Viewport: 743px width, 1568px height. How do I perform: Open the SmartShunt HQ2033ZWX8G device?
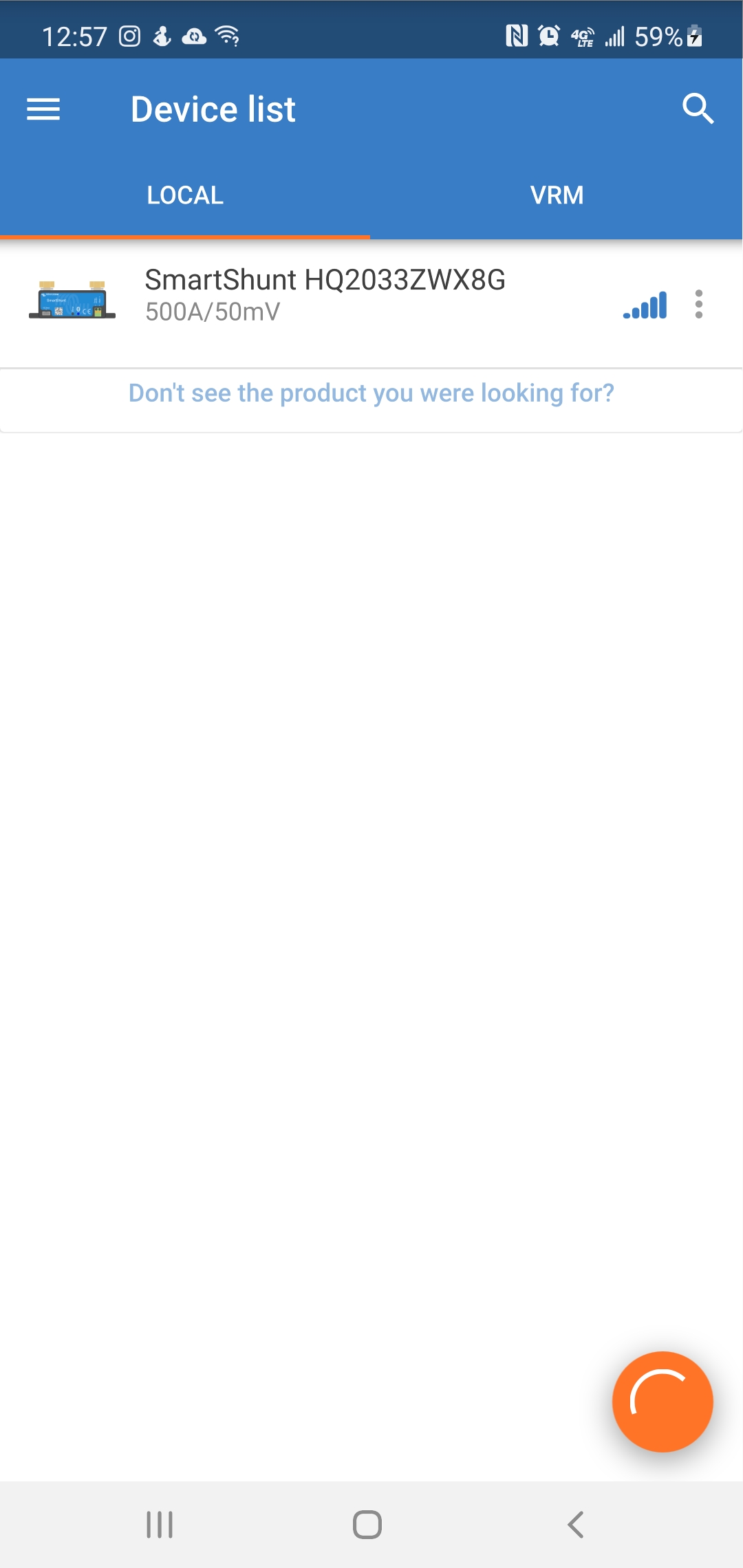click(x=325, y=295)
